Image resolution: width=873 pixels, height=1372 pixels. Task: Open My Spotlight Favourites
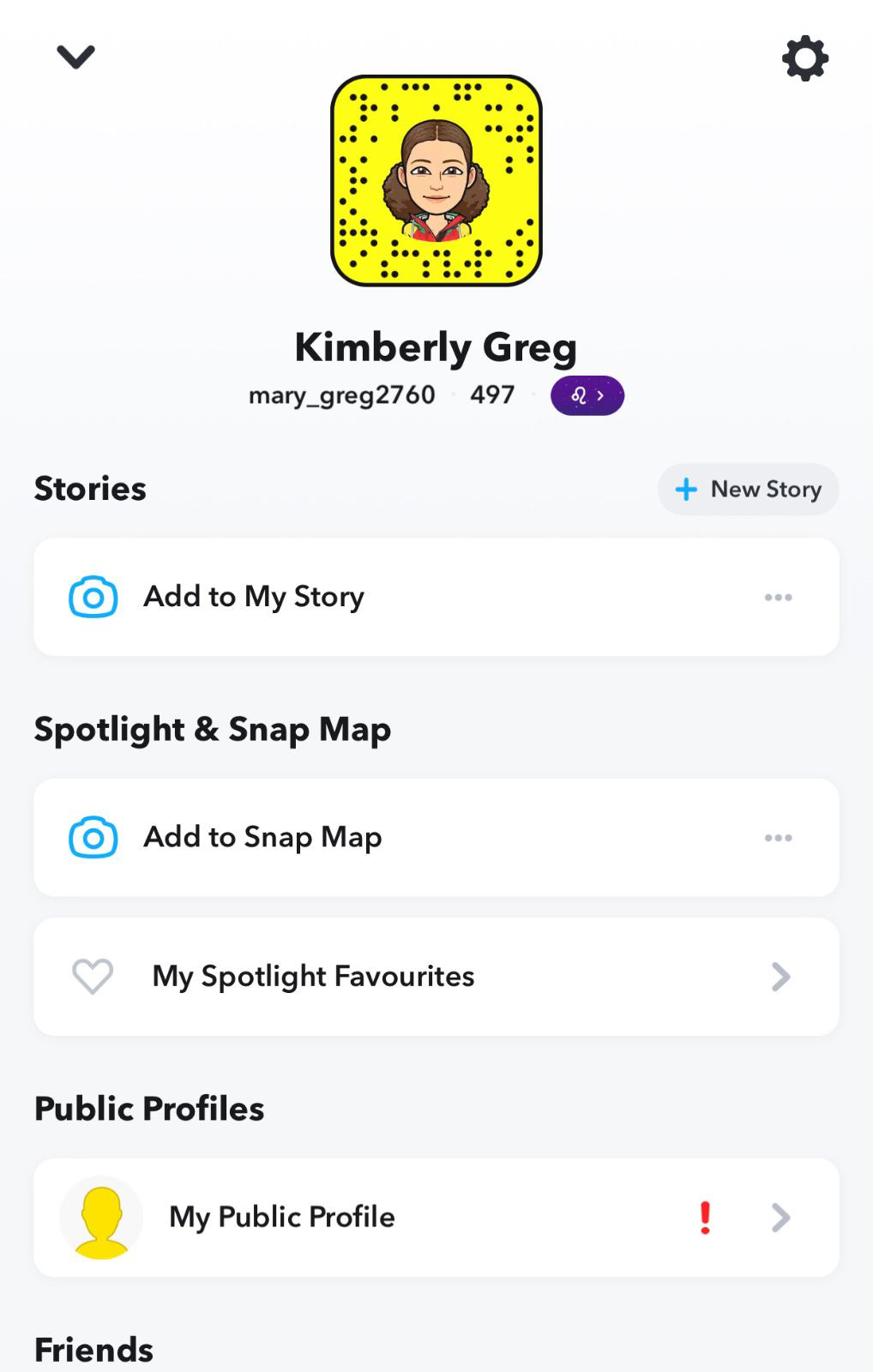tap(436, 977)
